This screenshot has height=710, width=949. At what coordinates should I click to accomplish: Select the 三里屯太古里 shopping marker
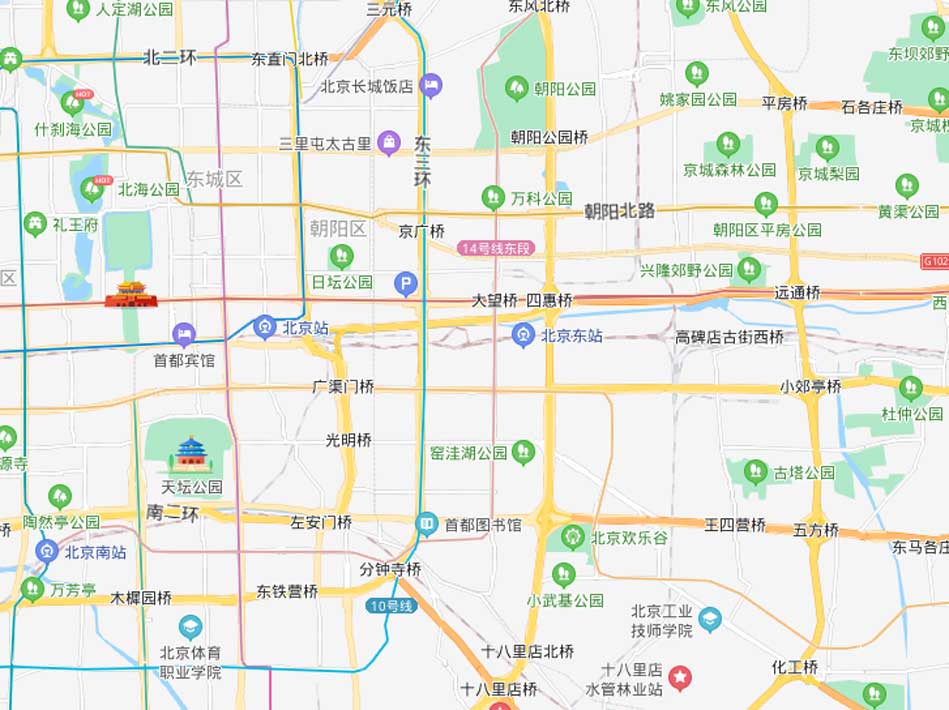click(389, 144)
